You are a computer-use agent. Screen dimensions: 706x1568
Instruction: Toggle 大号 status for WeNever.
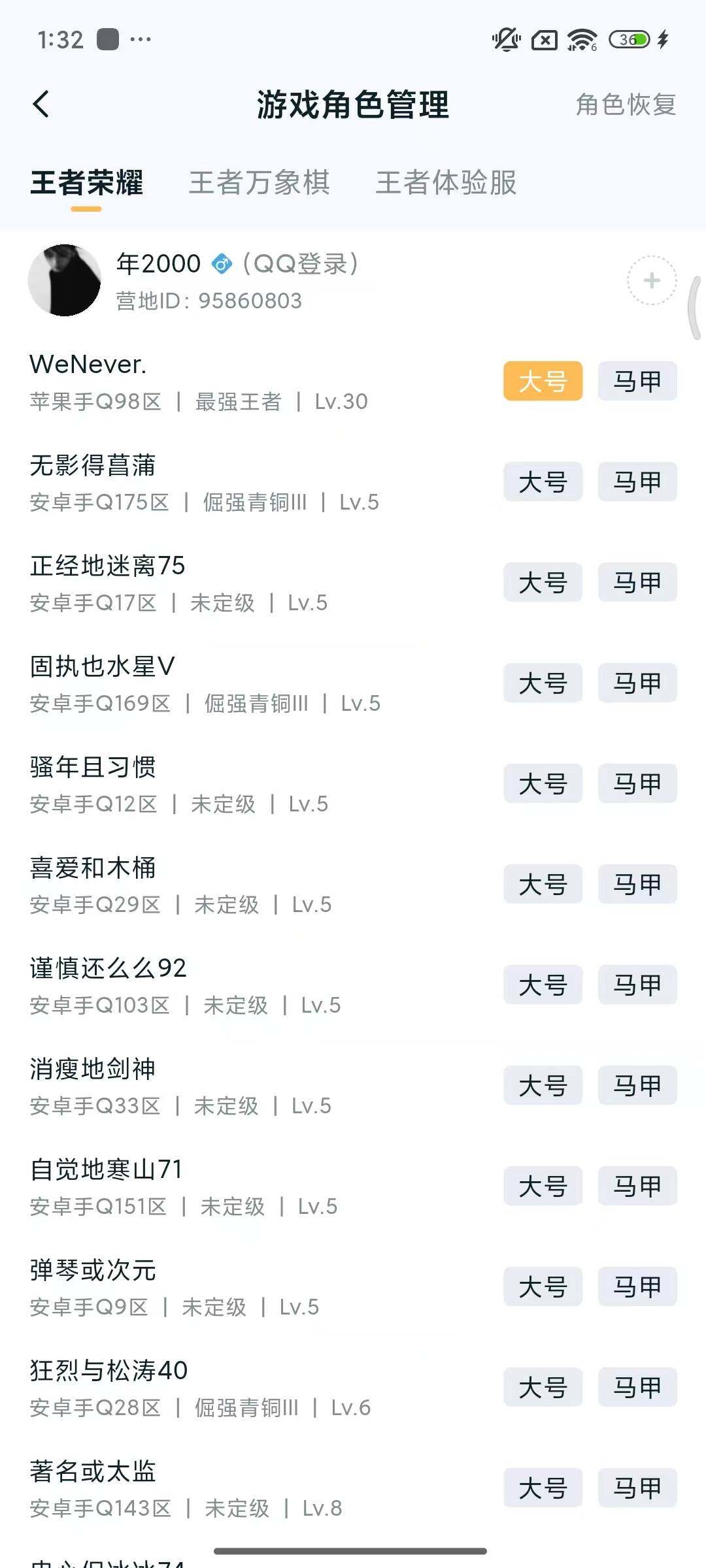[543, 382]
